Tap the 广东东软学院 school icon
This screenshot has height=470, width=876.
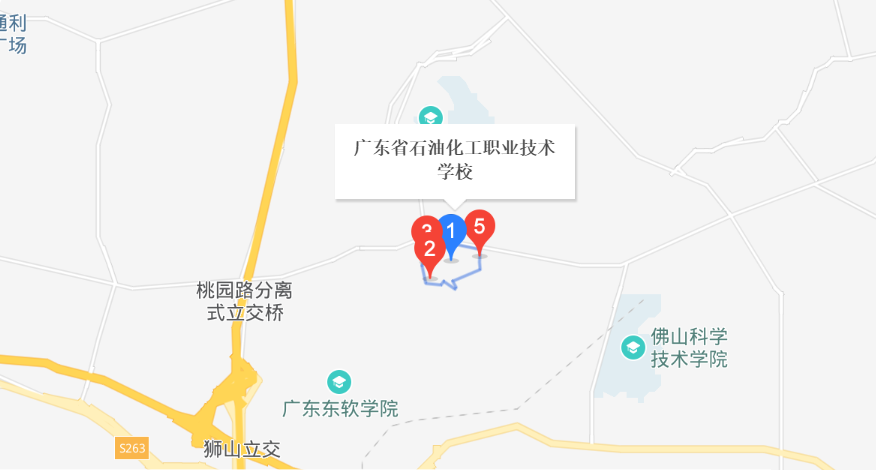coord(339,382)
